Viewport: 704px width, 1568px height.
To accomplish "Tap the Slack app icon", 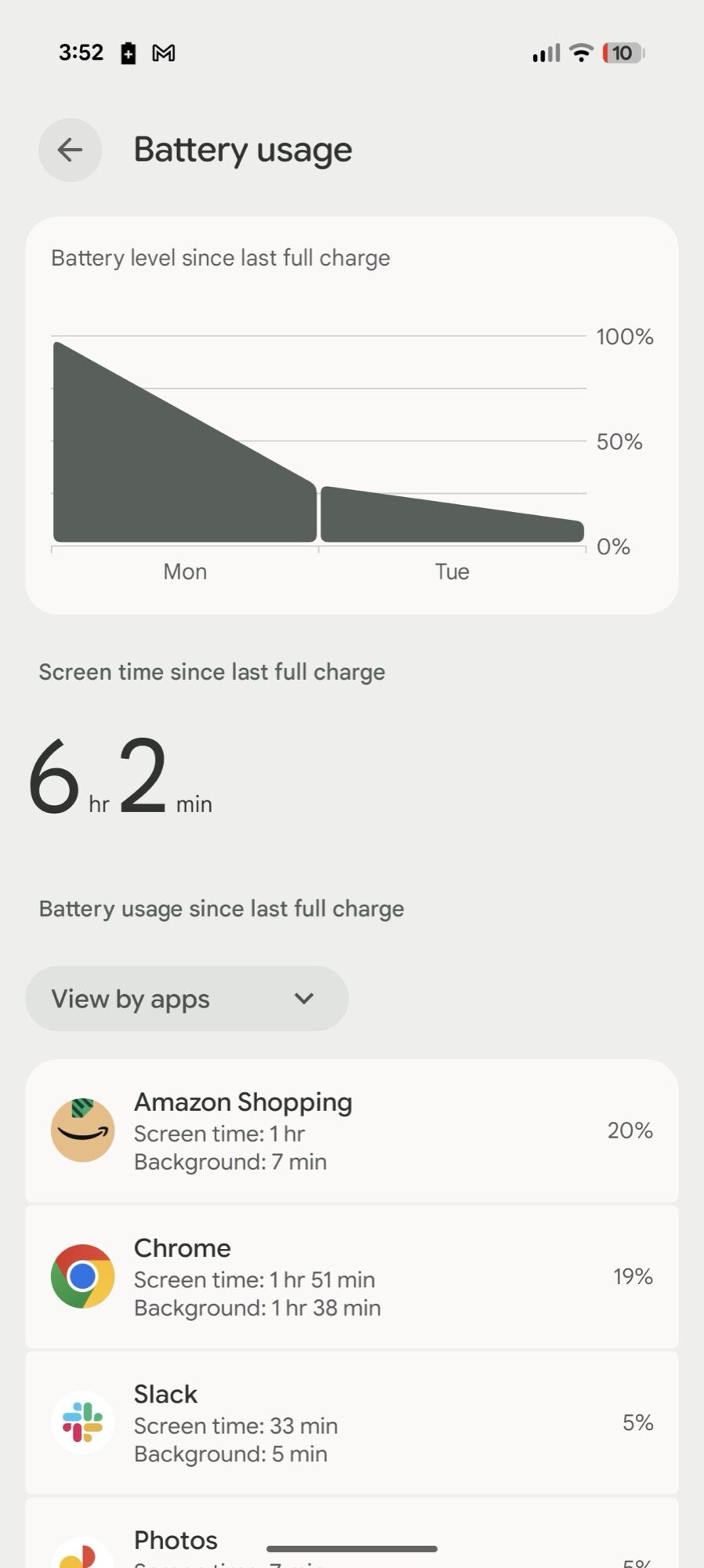I will 82,1423.
